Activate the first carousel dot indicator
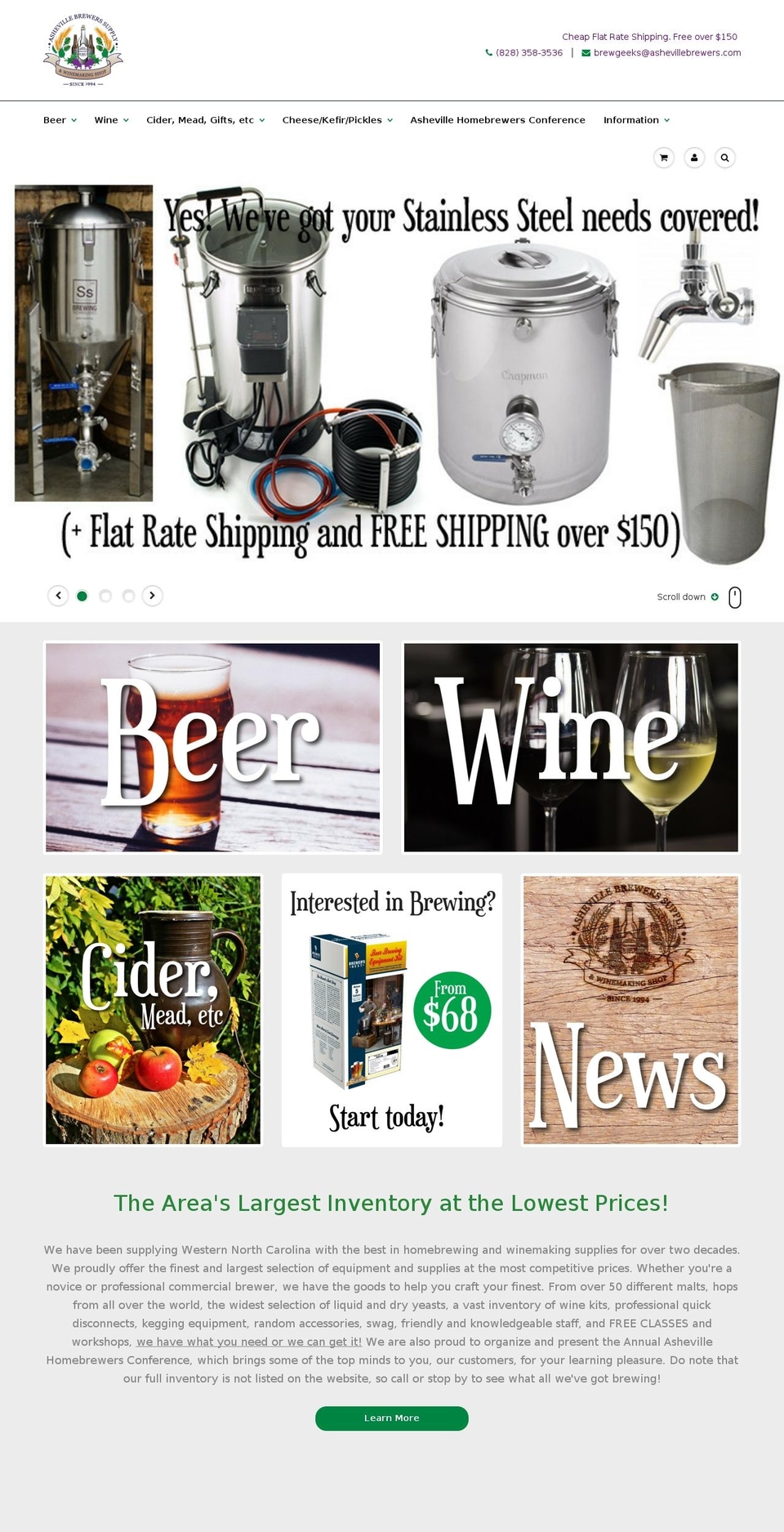784x1532 pixels. (82, 596)
